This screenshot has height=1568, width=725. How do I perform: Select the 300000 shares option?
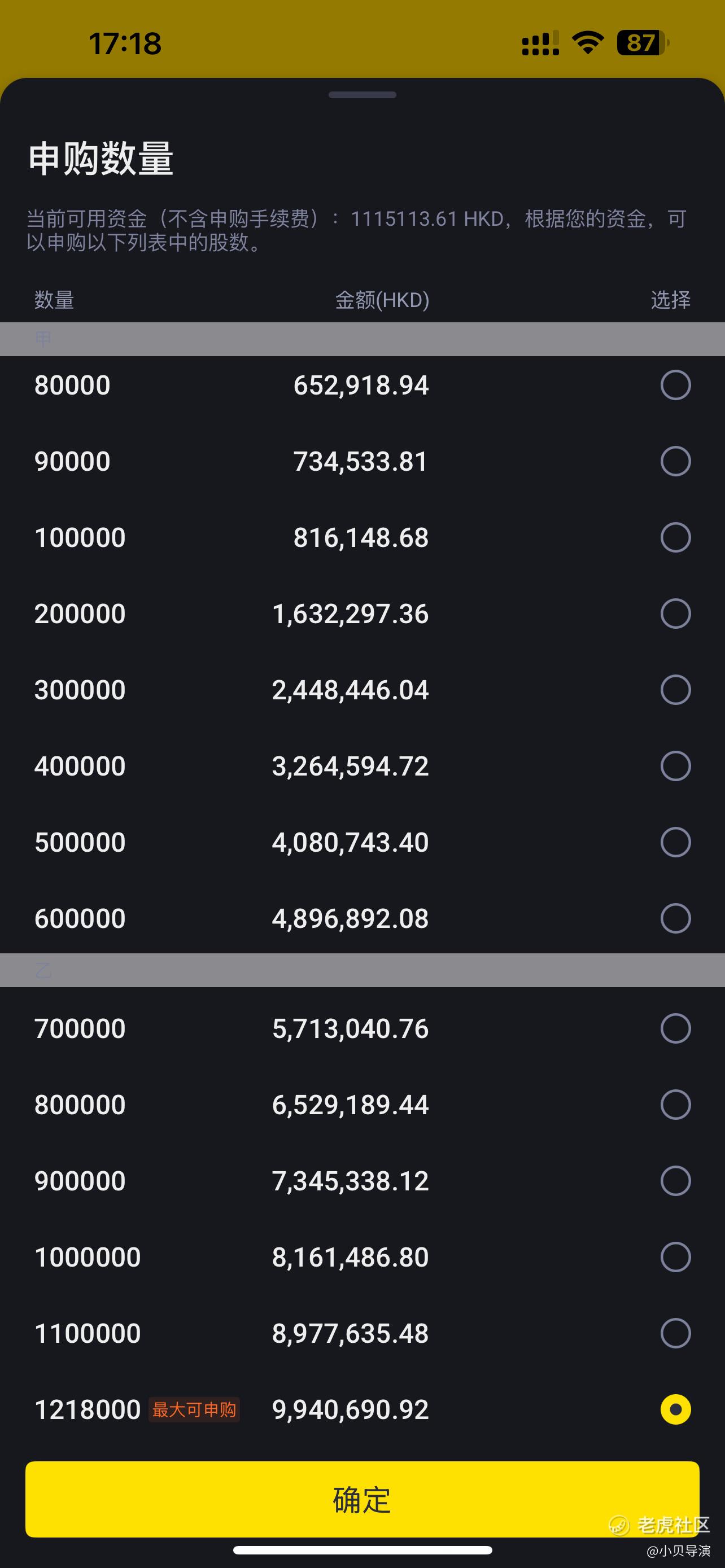pos(675,690)
